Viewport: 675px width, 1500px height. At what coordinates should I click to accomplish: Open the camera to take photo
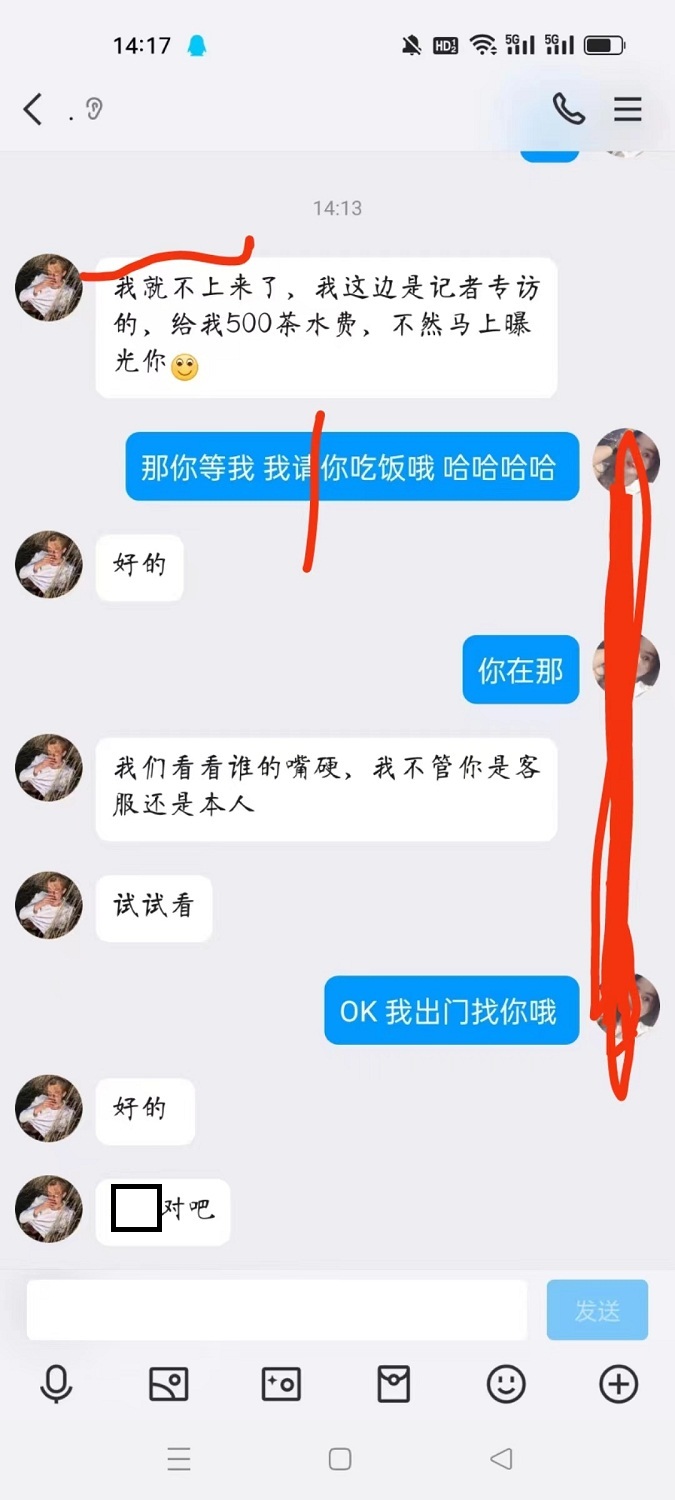(281, 1385)
